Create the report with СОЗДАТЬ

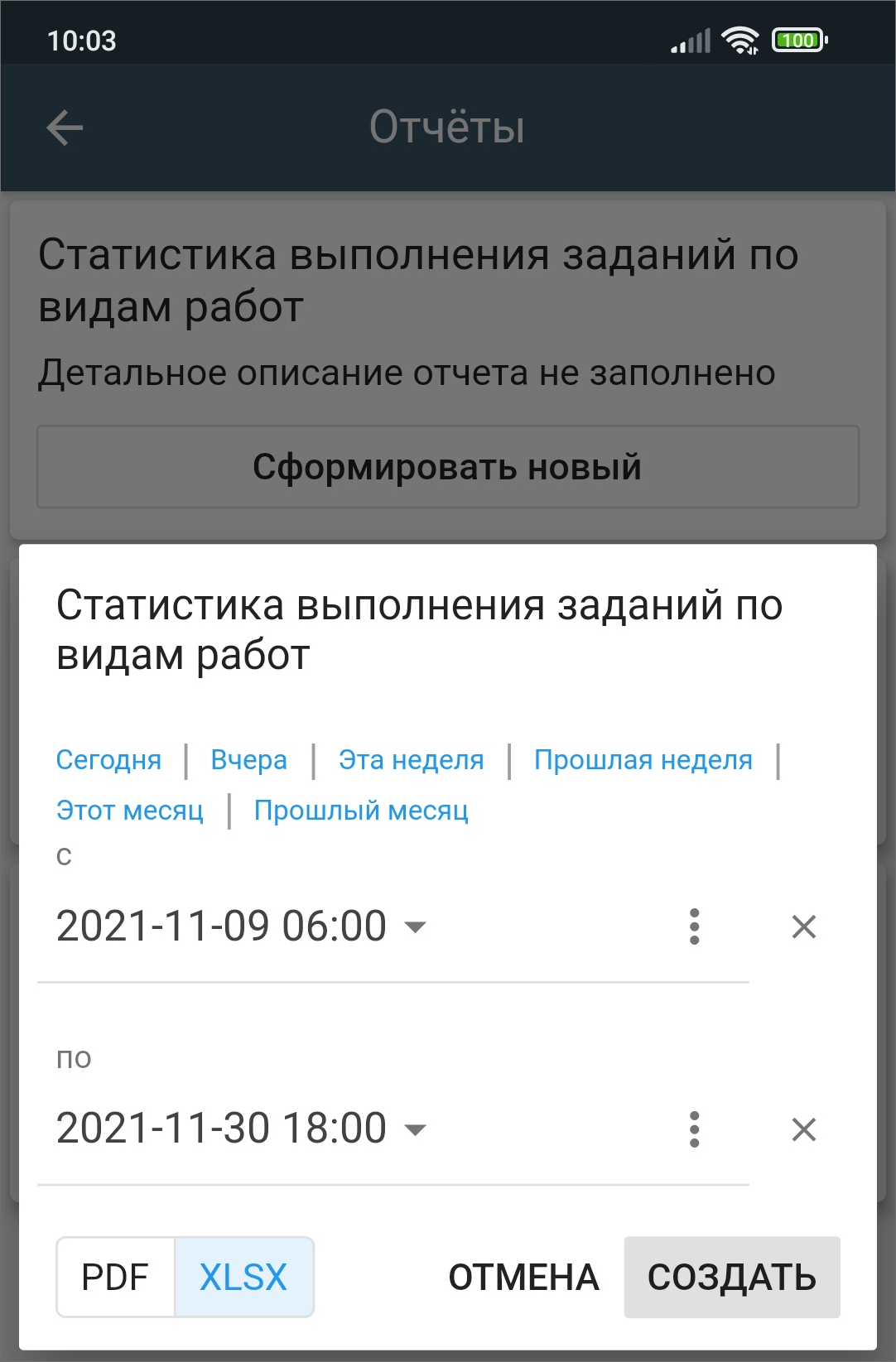pos(732,1277)
